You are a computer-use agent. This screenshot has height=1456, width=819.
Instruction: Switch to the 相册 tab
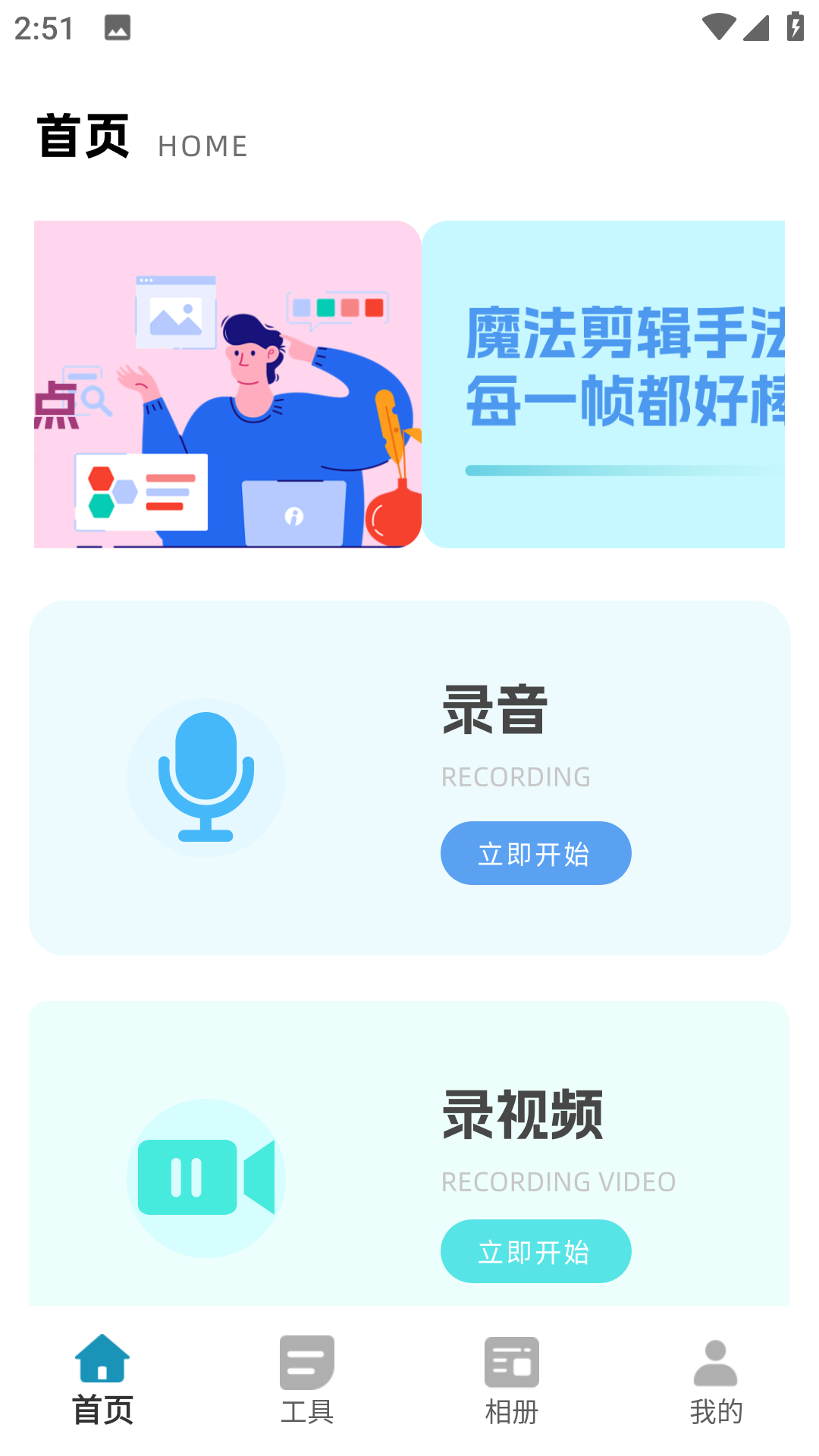(x=512, y=1388)
